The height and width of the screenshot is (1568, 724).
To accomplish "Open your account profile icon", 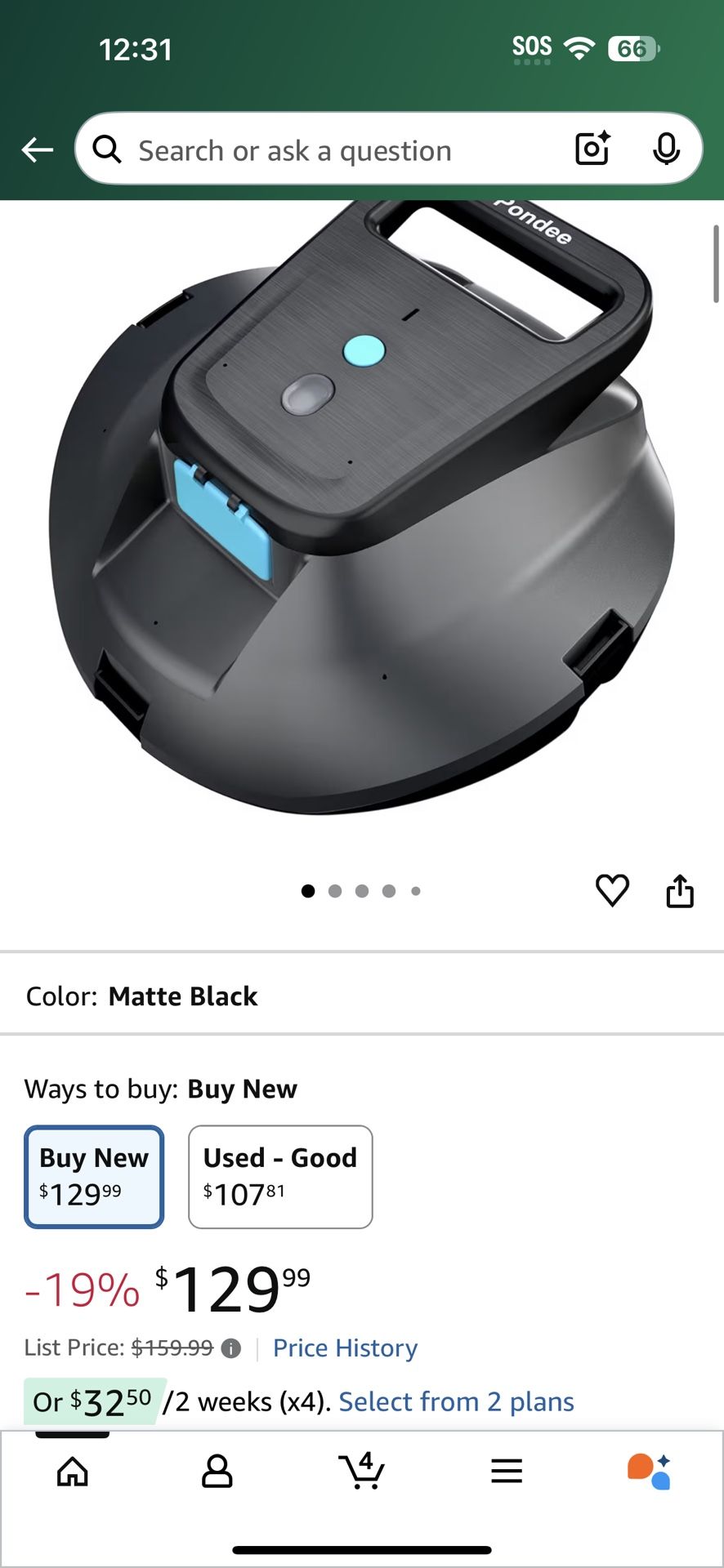I will (217, 1472).
